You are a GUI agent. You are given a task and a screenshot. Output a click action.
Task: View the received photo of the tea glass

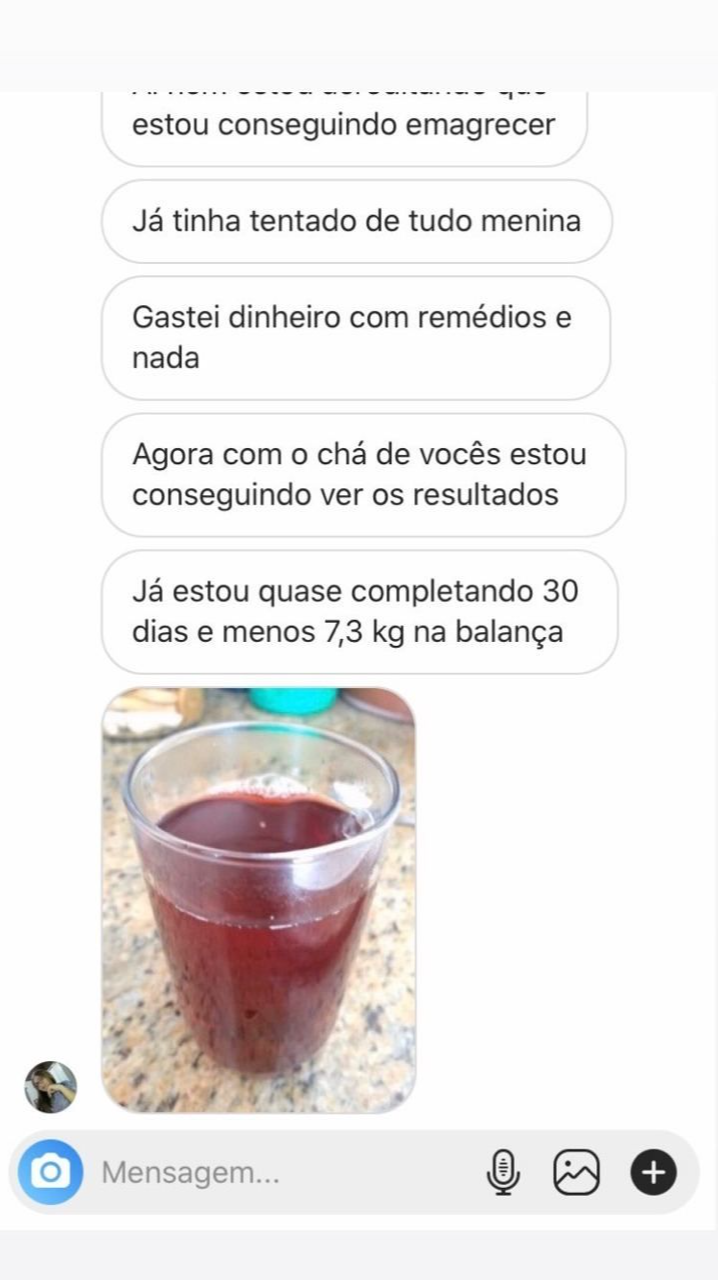(x=258, y=900)
